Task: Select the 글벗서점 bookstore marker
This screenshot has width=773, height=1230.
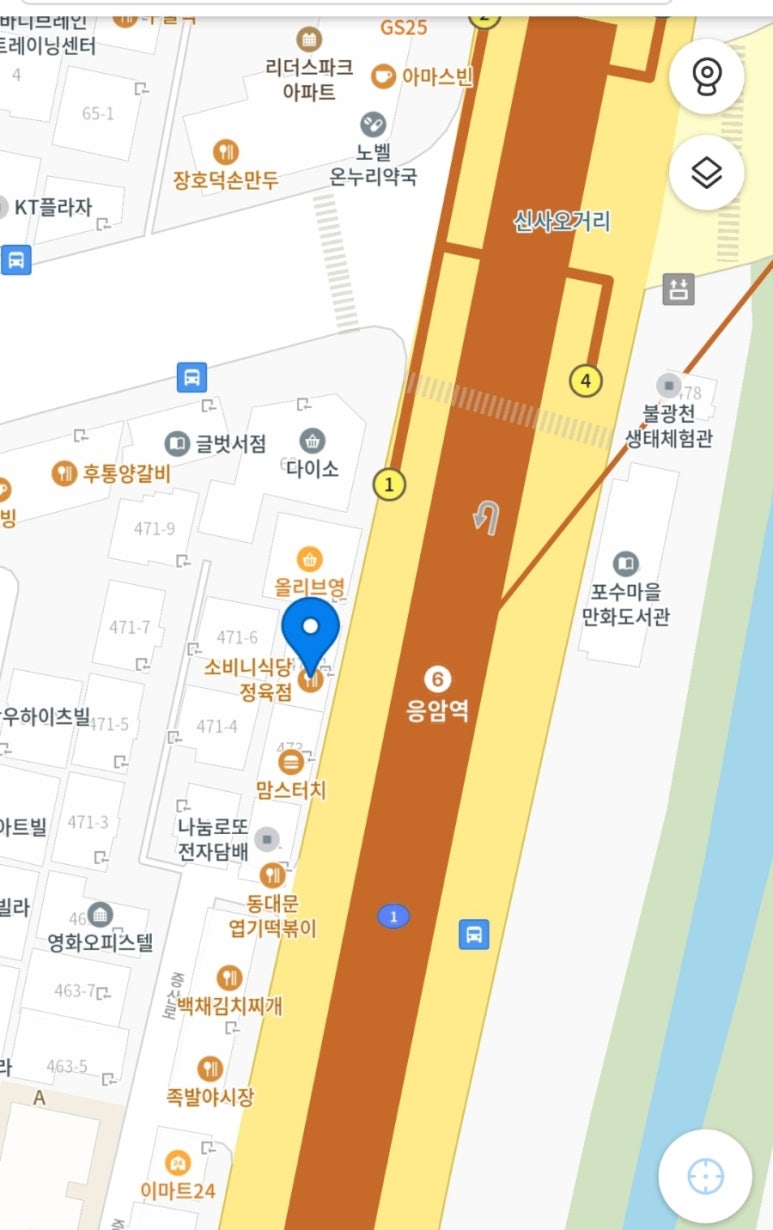Action: pos(177,442)
